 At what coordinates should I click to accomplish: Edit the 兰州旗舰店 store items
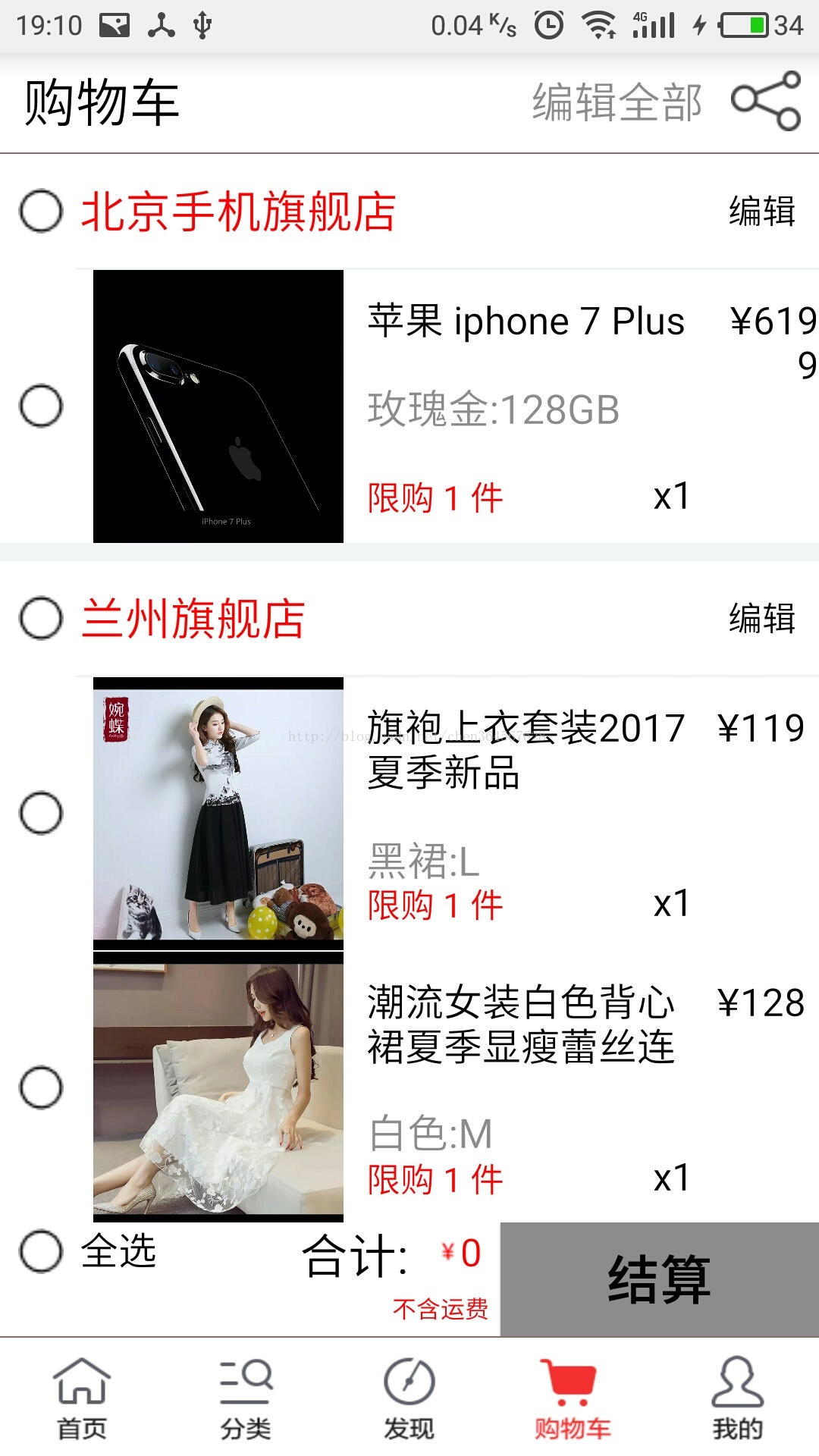(761, 618)
